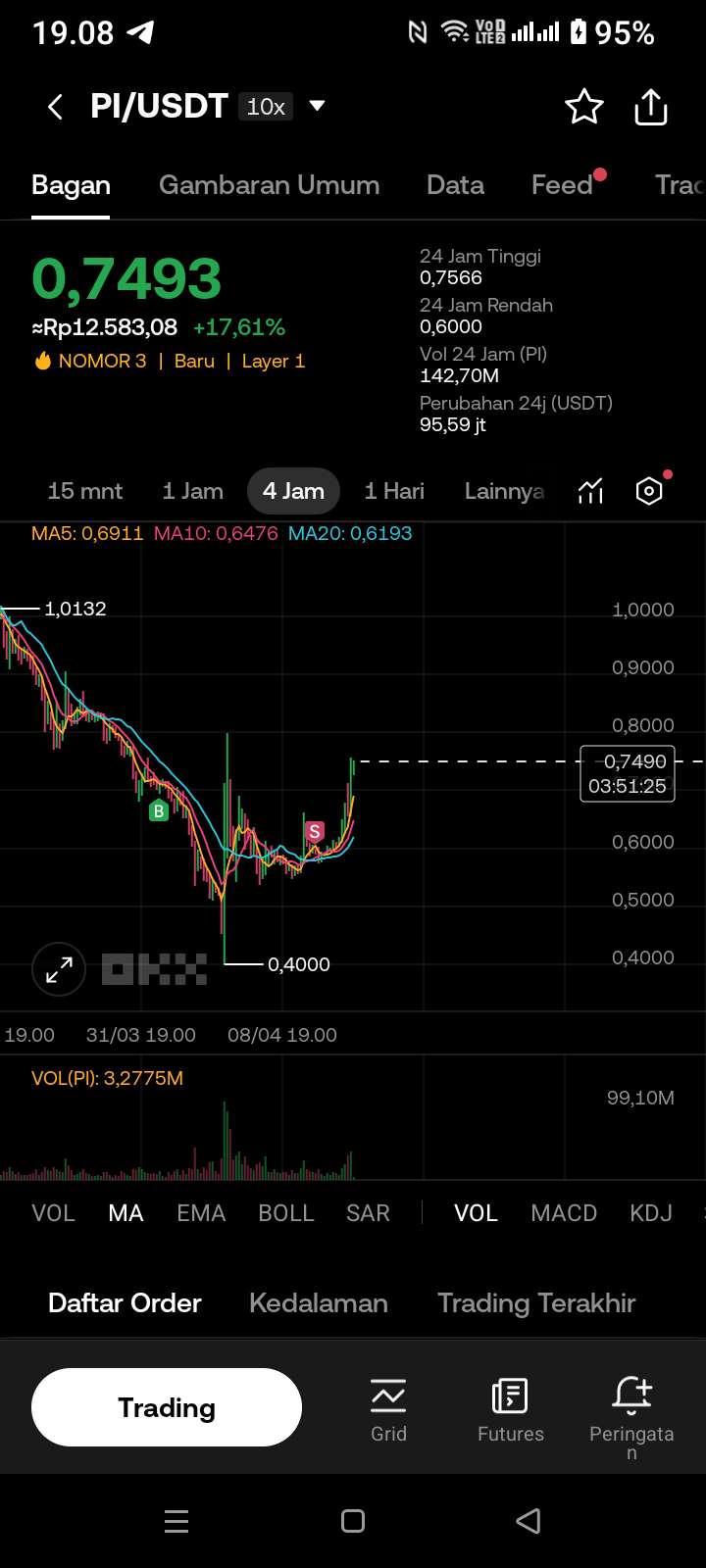
Task: Enable the EMA indicator
Action: coord(201,1213)
